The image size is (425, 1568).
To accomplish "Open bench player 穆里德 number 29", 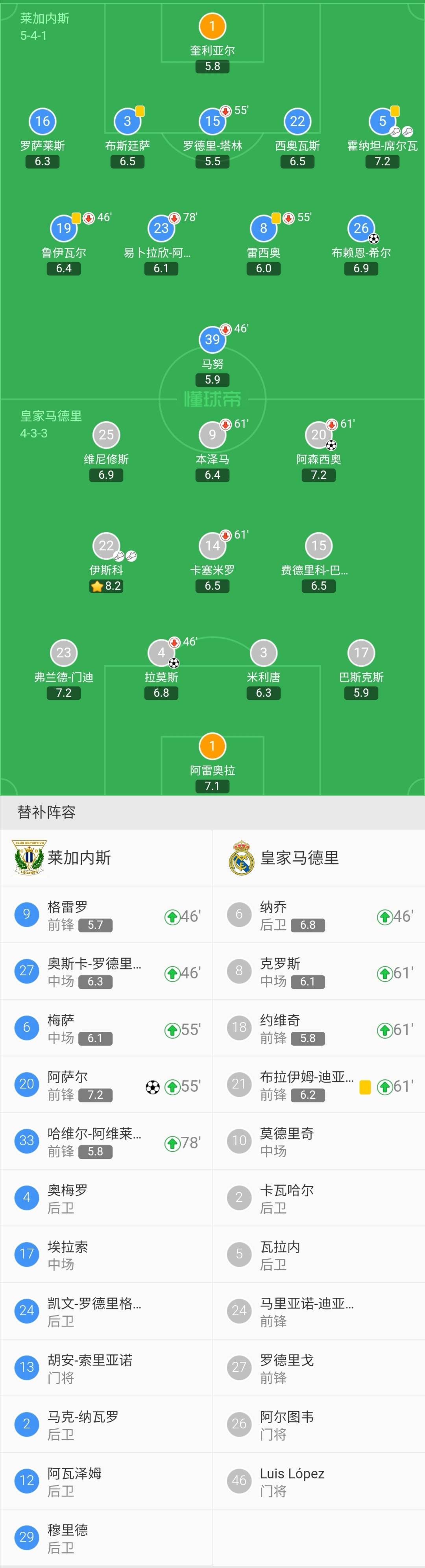I will tap(106, 1538).
